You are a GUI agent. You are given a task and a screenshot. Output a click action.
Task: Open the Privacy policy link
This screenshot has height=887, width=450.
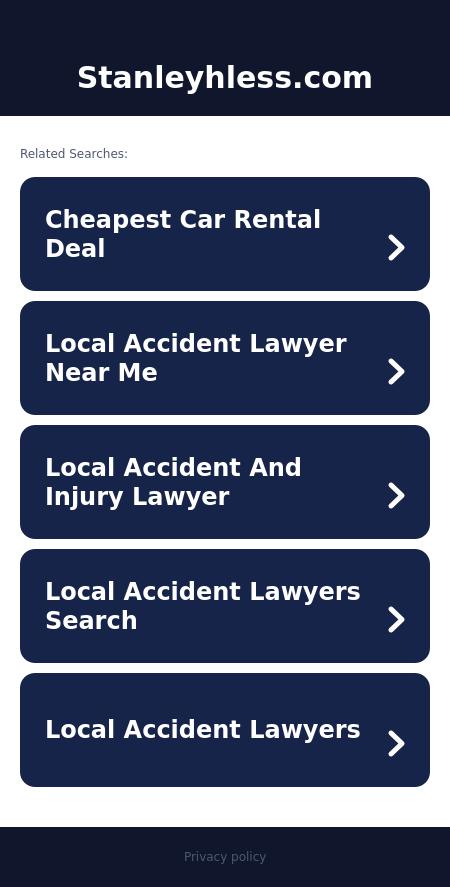point(225,857)
